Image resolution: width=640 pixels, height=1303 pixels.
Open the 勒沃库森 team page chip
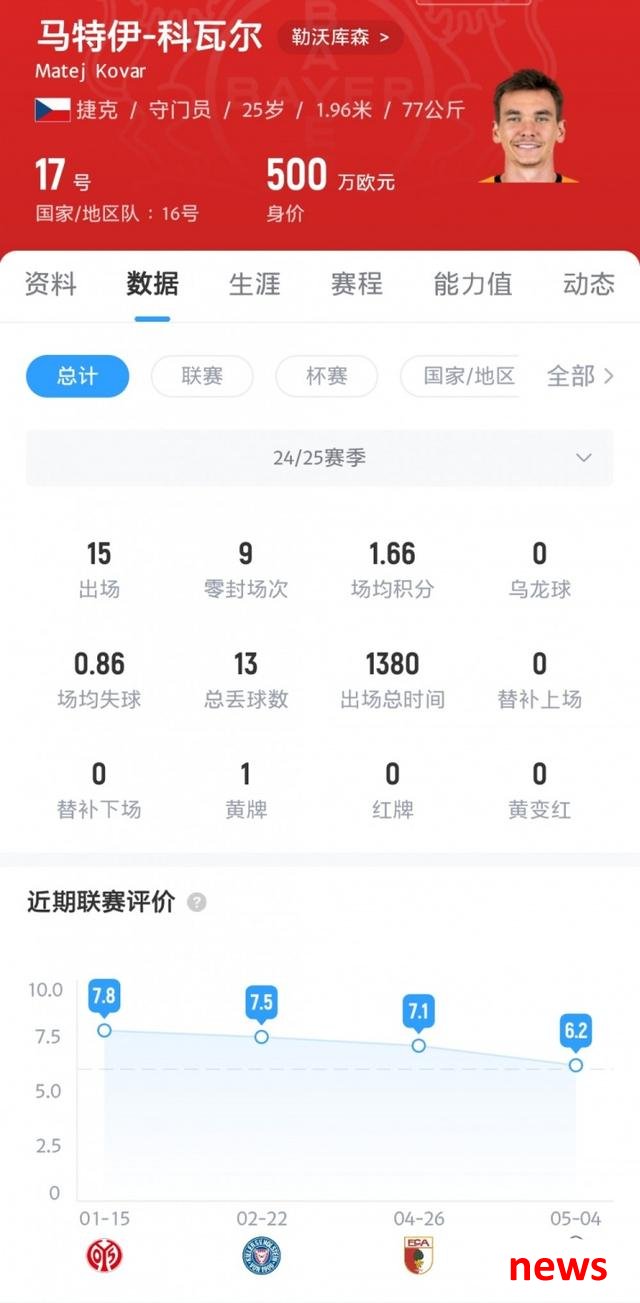point(340,37)
